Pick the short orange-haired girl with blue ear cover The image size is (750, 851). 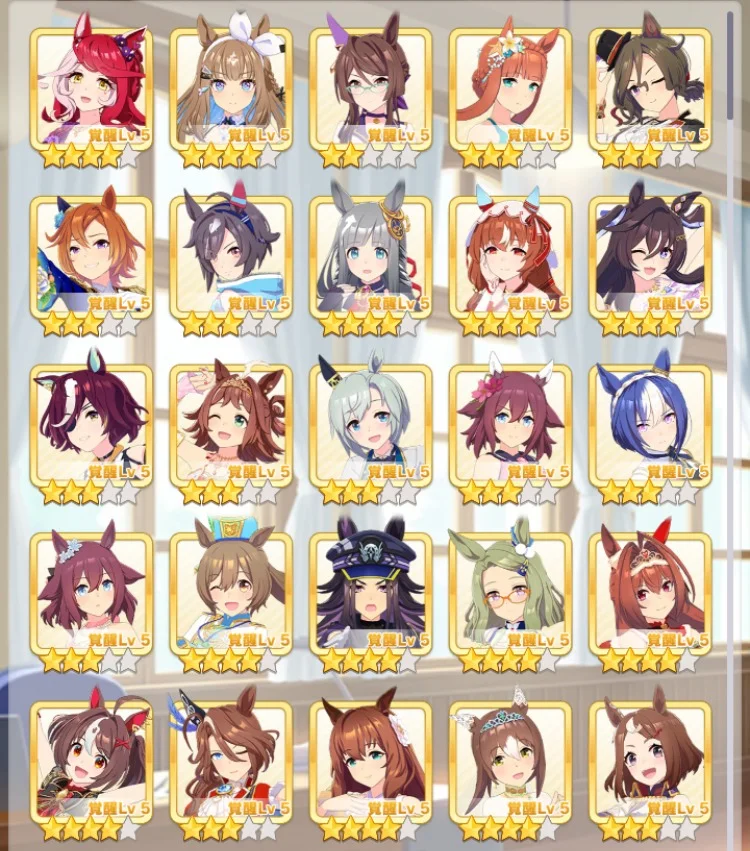pyautogui.click(x=91, y=257)
